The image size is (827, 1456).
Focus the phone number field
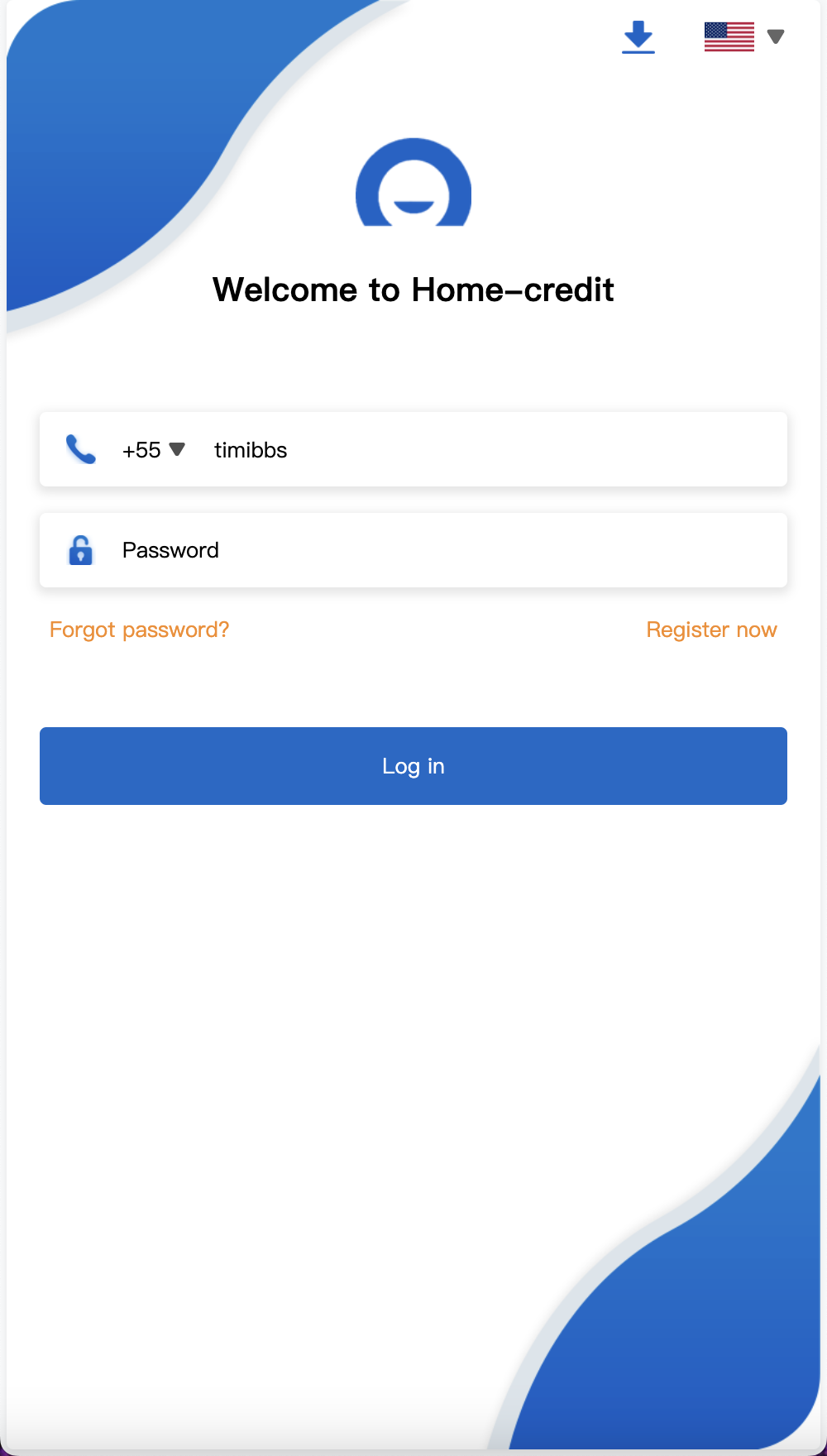(488, 450)
